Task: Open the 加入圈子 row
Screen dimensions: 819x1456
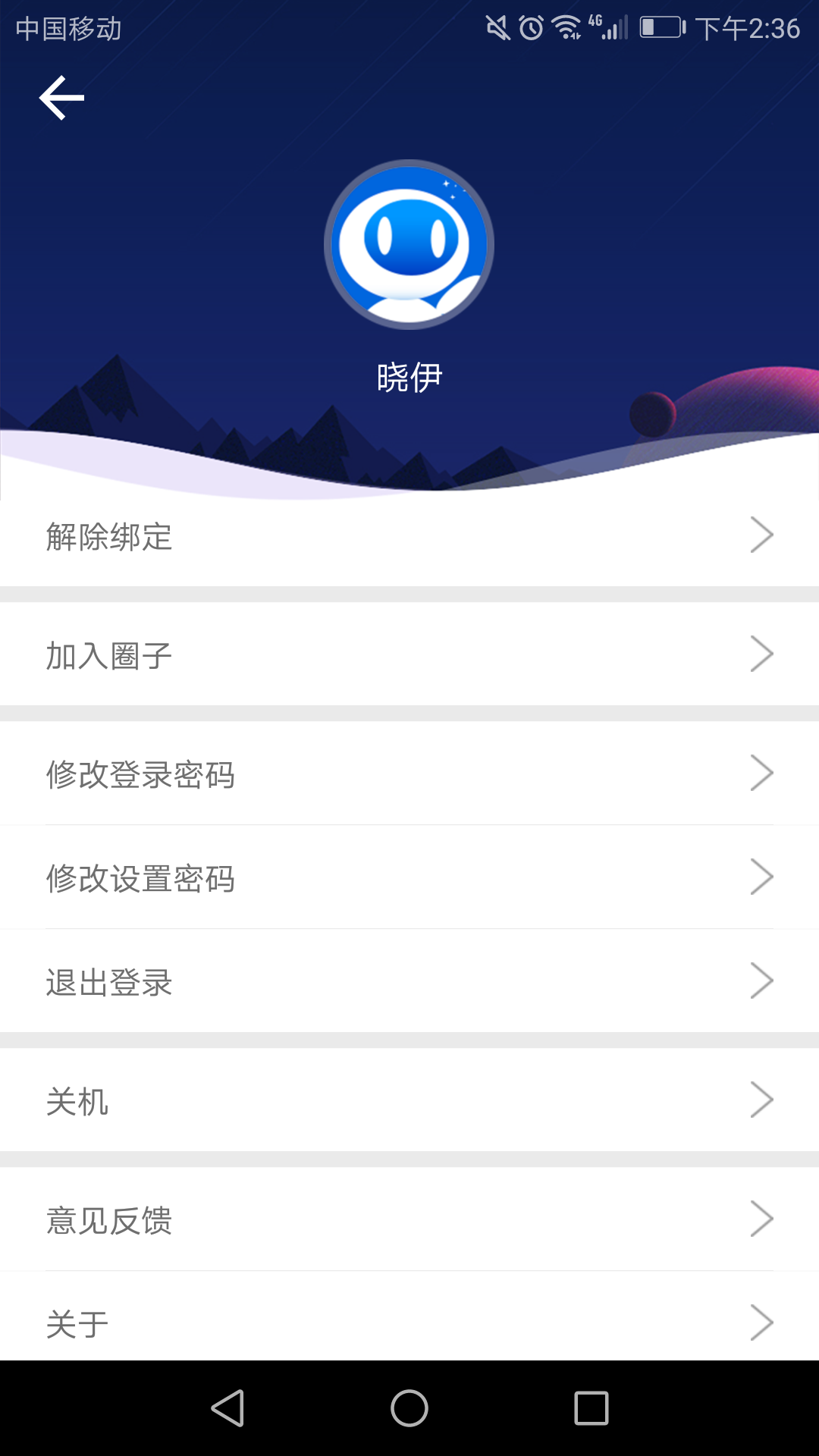Action: point(409,654)
